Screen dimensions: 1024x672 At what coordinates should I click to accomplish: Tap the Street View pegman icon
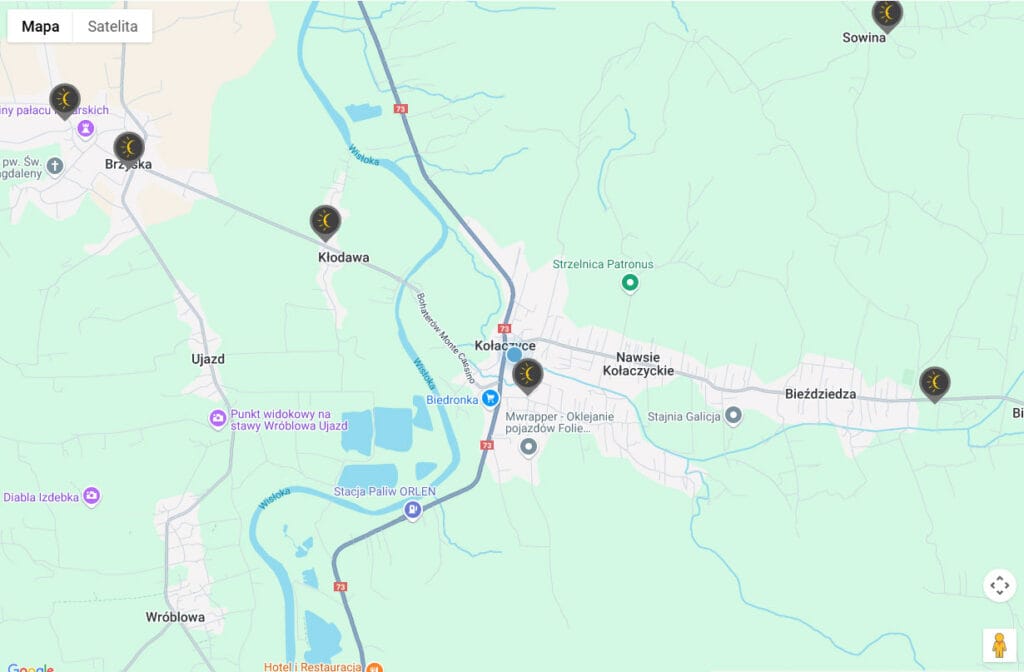tap(999, 646)
